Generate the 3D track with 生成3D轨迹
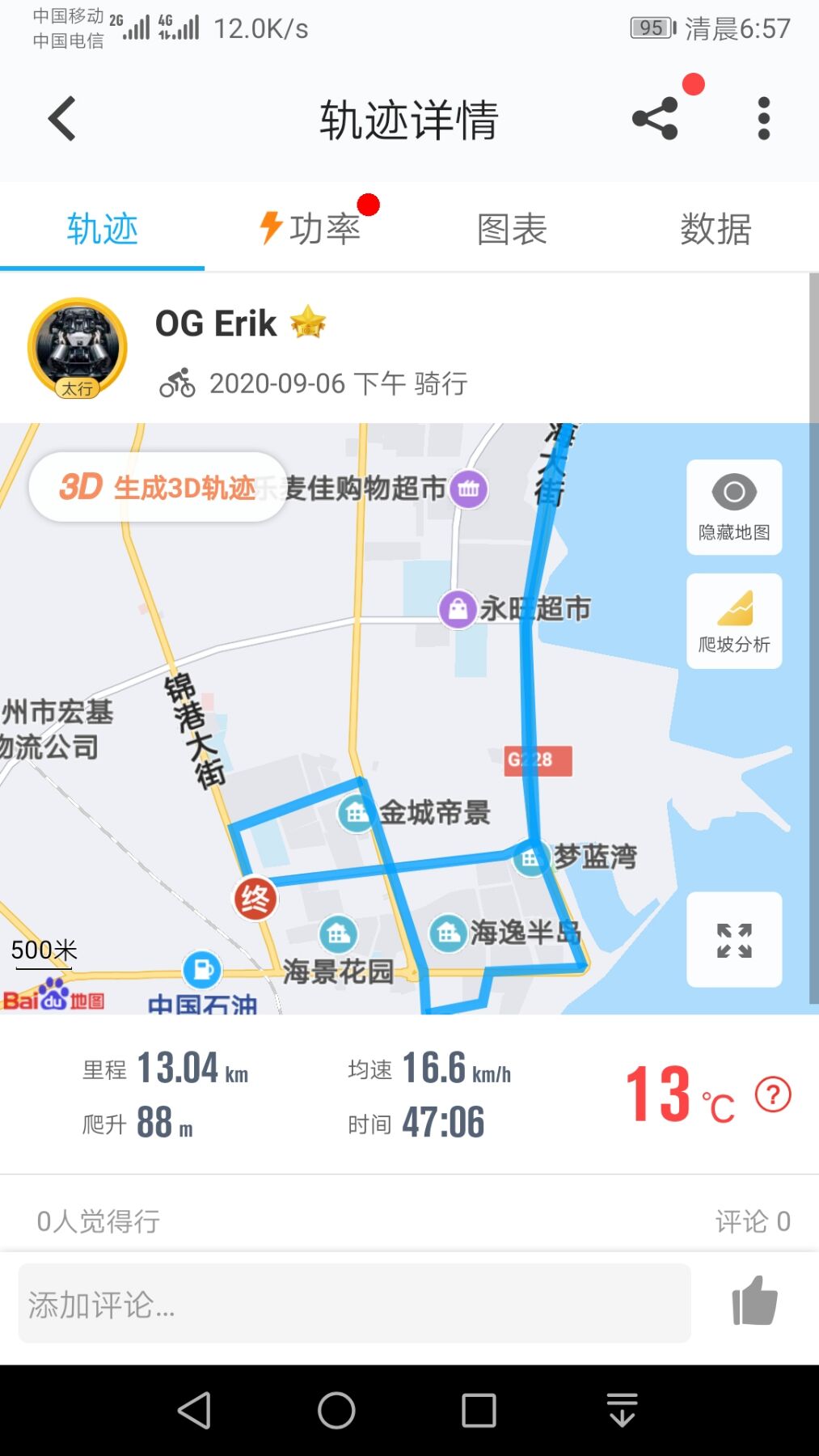This screenshot has width=819, height=1456. pyautogui.click(x=158, y=488)
